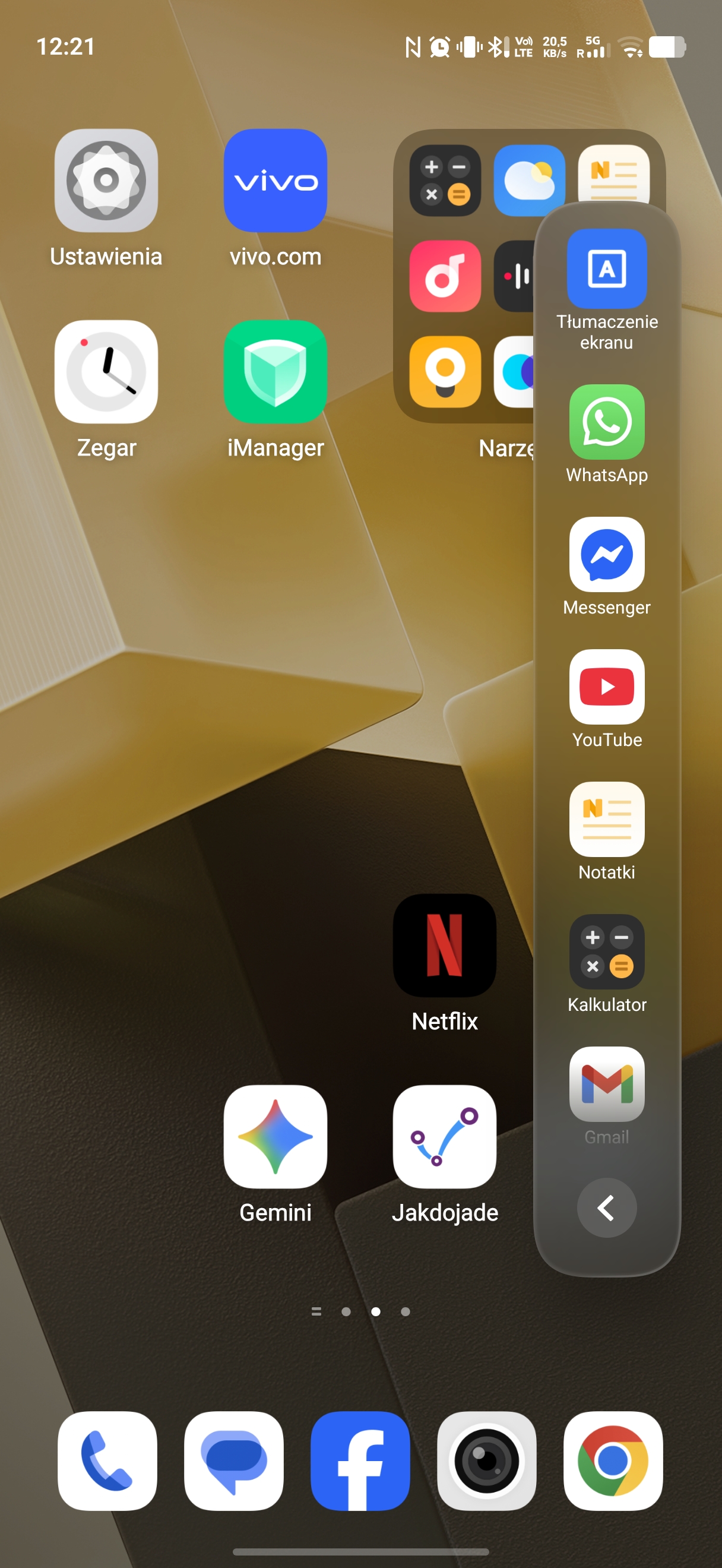The width and height of the screenshot is (722, 1568).
Task: Launch Chrome browser from the dock
Action: pos(613,1461)
